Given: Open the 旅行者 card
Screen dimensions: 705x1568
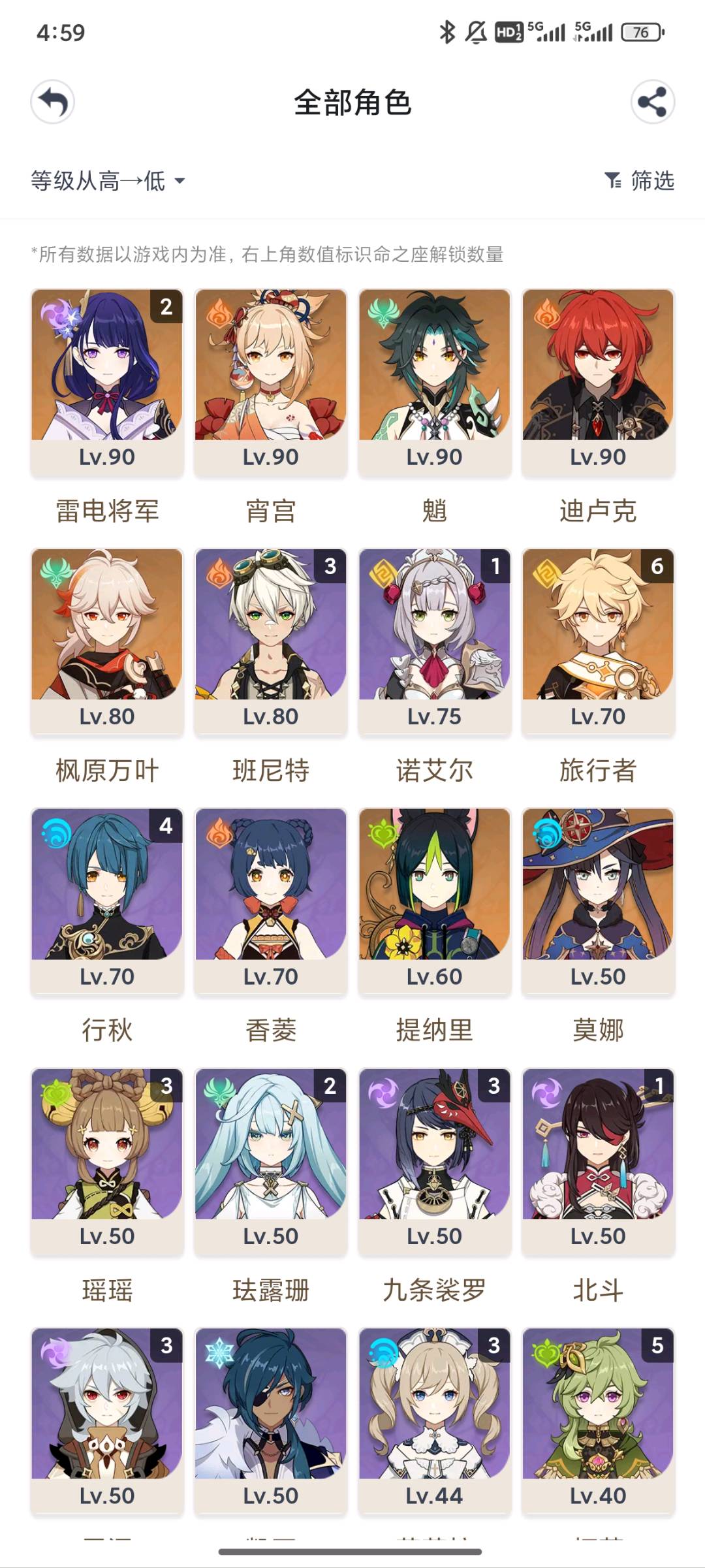Looking at the screenshot, I should [x=598, y=641].
